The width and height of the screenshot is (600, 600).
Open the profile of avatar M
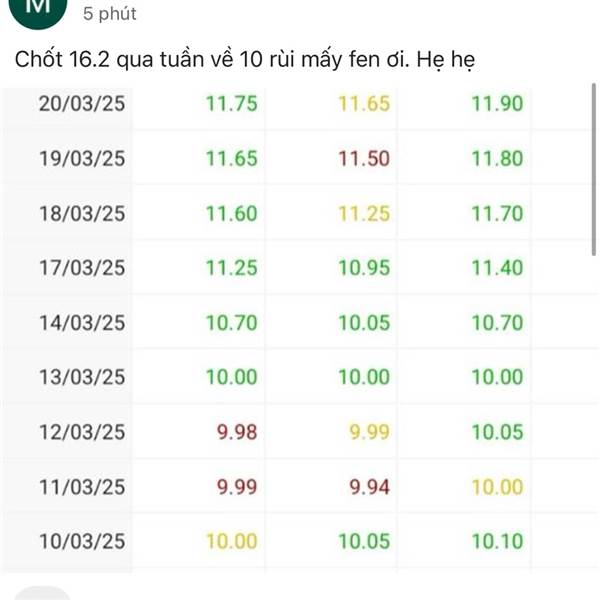(38, 10)
